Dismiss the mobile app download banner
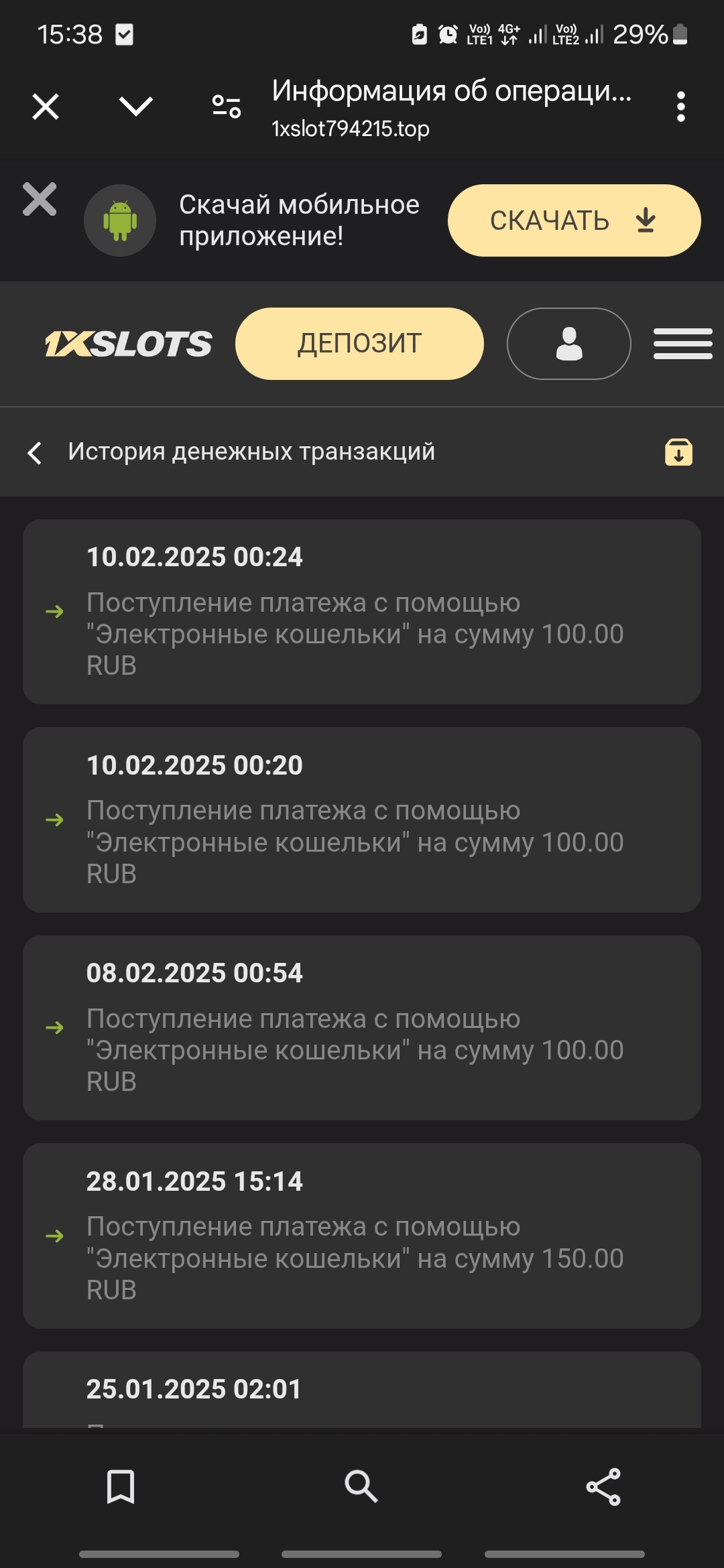724x1568 pixels. pyautogui.click(x=40, y=200)
